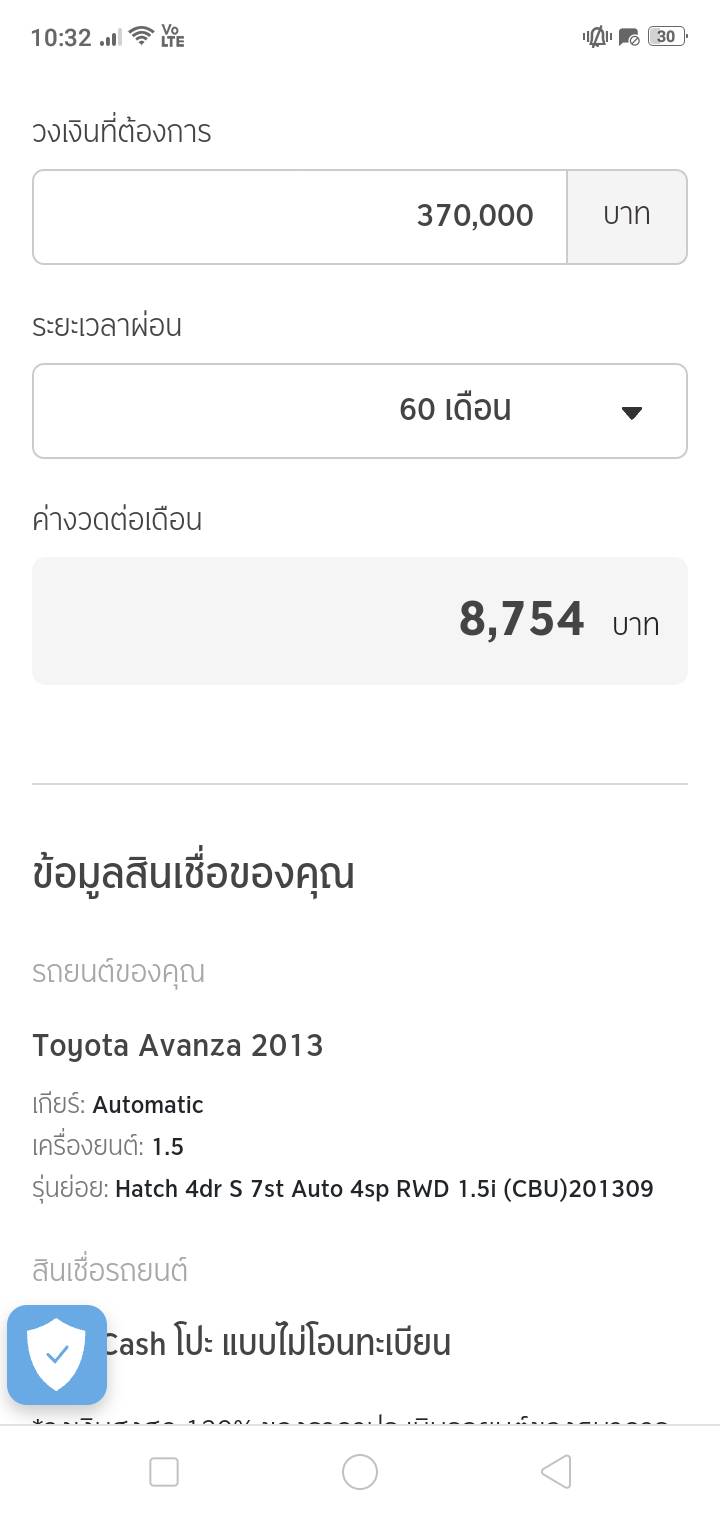Go back using the system back button
The width and height of the screenshot is (720, 1520).
click(x=556, y=1471)
